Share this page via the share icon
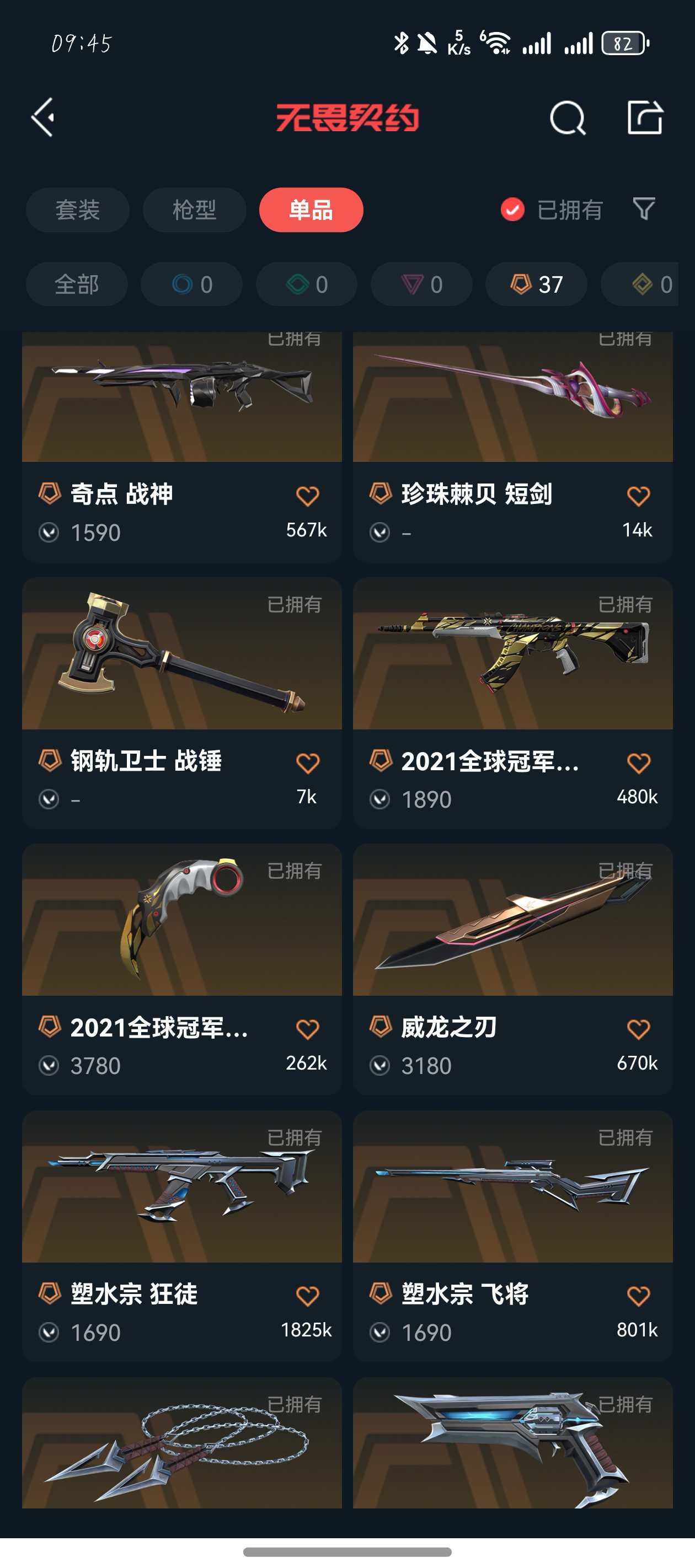The height and width of the screenshot is (1568, 695). tap(644, 117)
